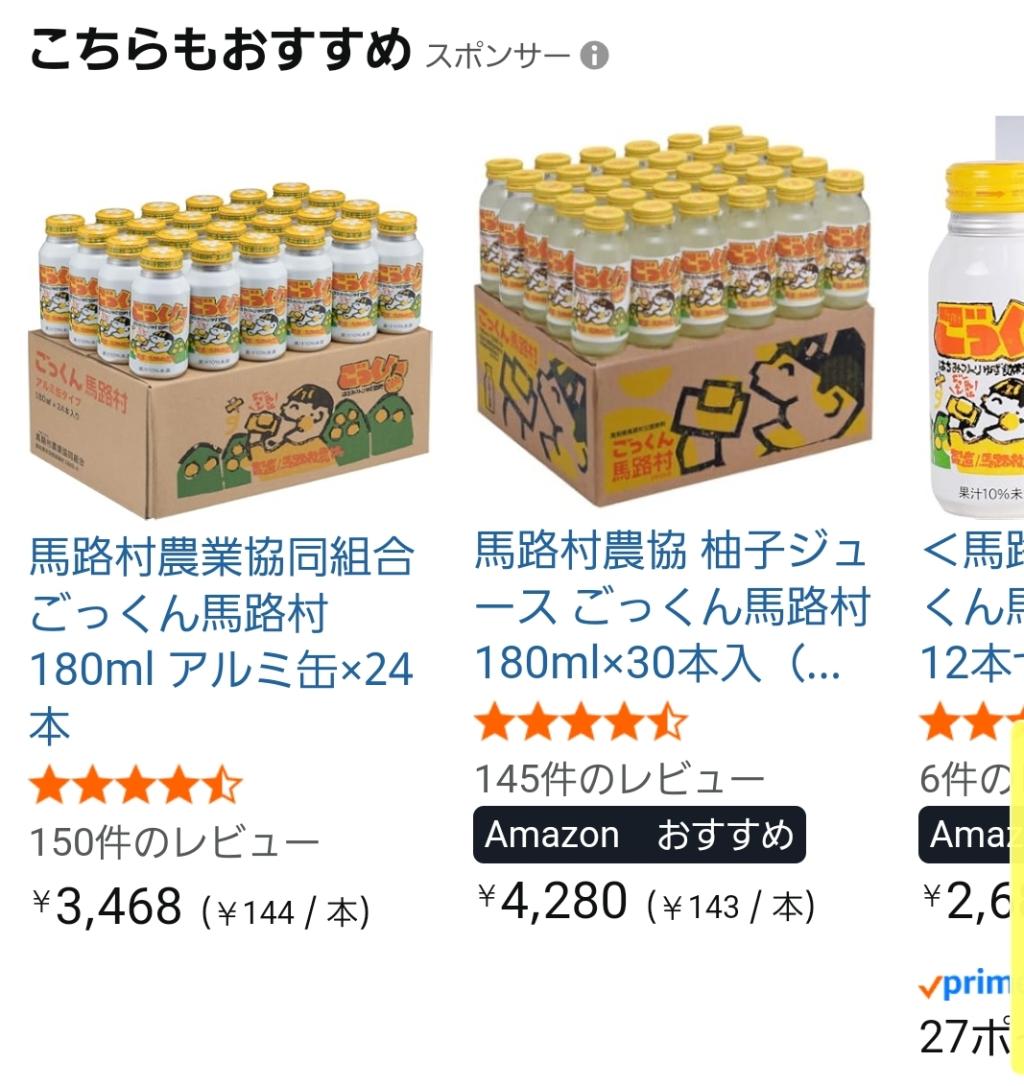The image size is (1024, 1086).
Task: View the 145件のレビュー star rating
Action: tap(581, 722)
